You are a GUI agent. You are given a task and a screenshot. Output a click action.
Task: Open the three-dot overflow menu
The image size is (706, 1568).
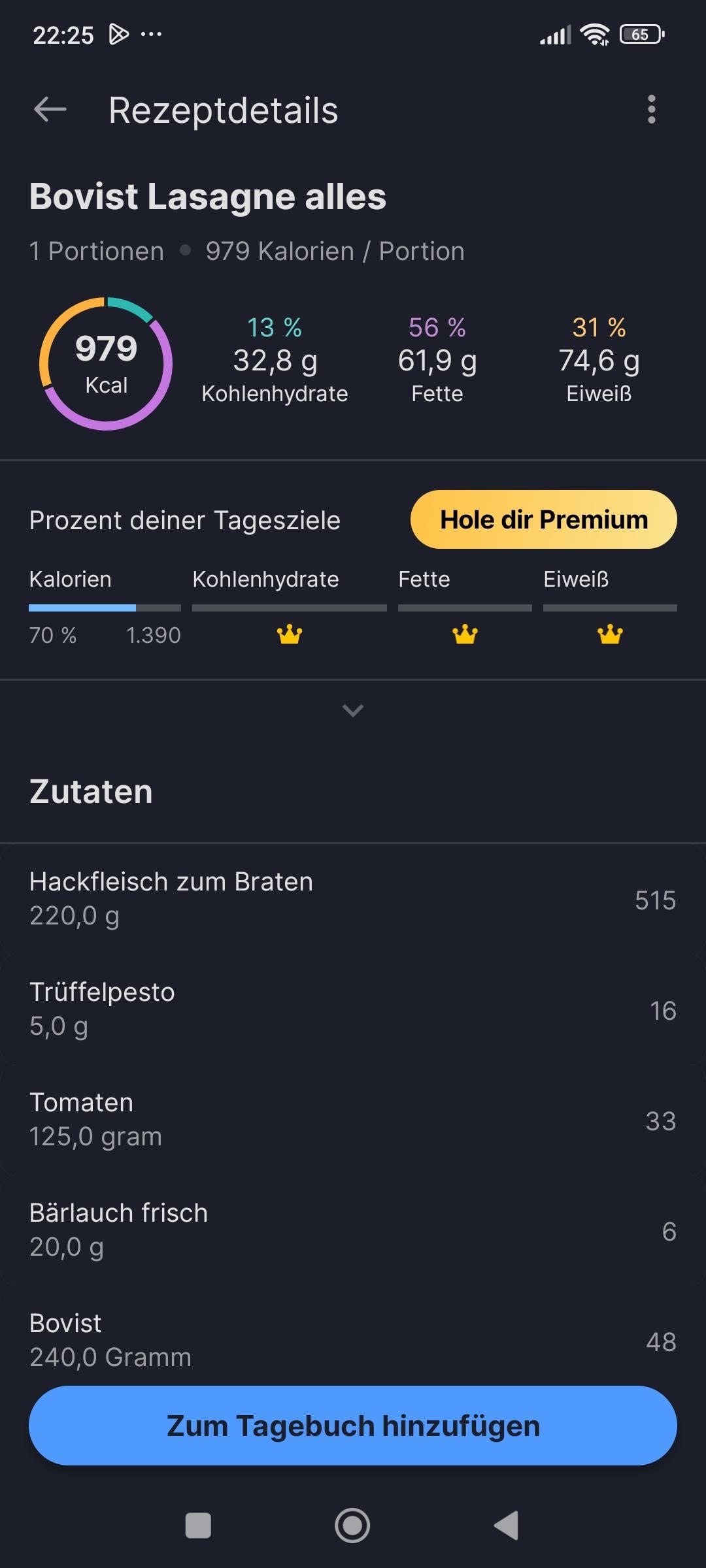coord(651,110)
